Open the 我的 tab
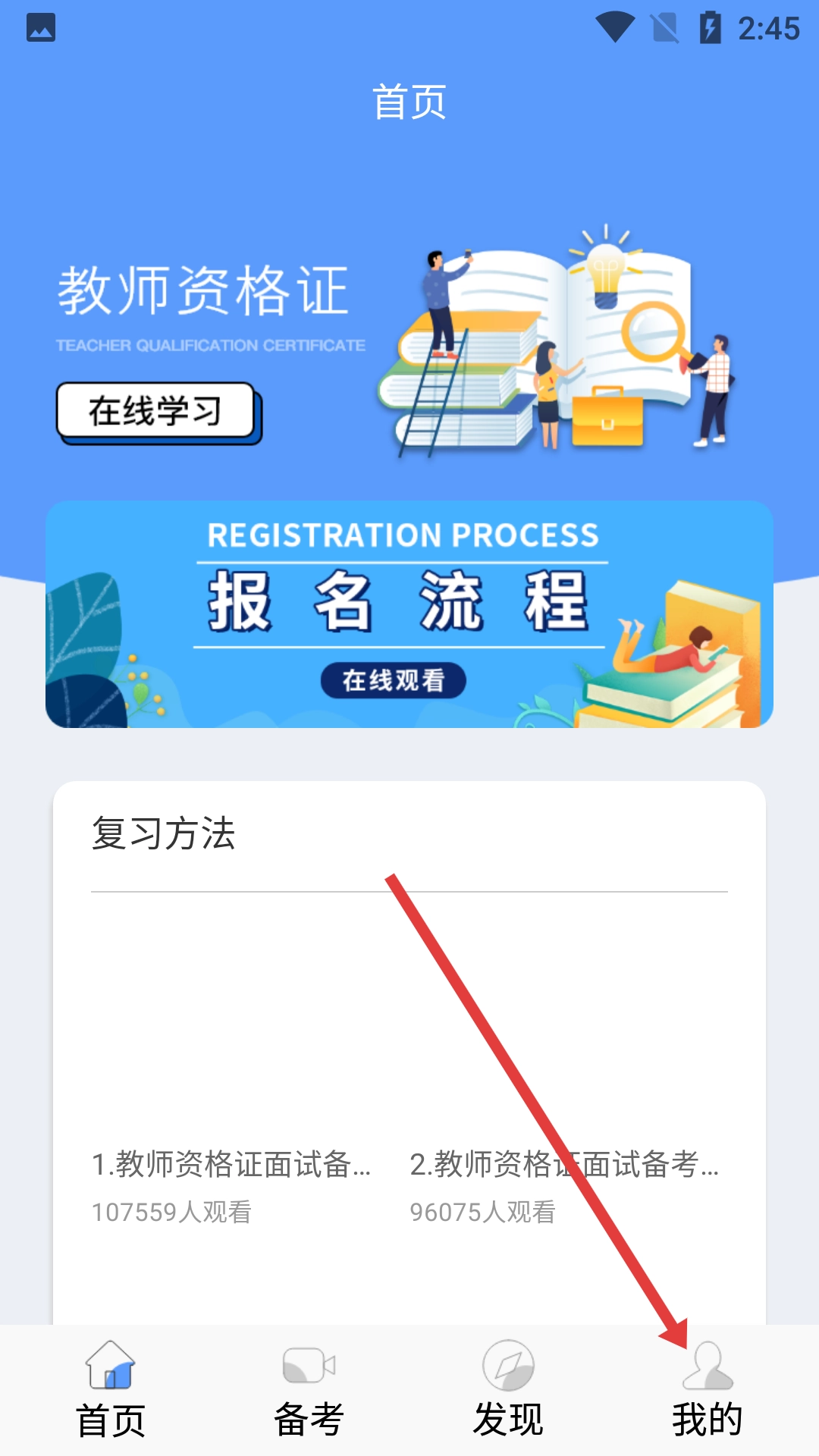The image size is (819, 1456). click(707, 1389)
